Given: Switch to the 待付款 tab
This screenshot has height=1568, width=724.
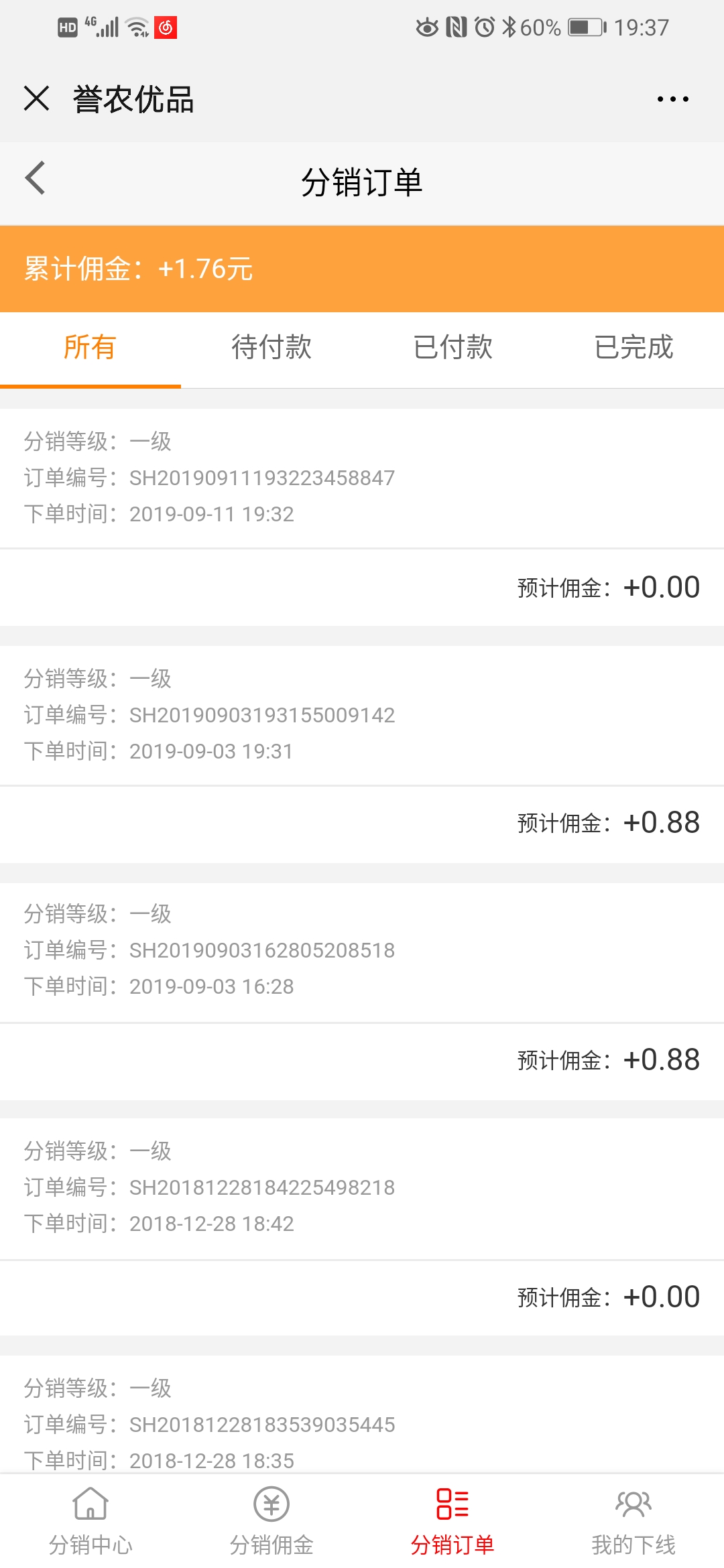Looking at the screenshot, I should click(271, 348).
